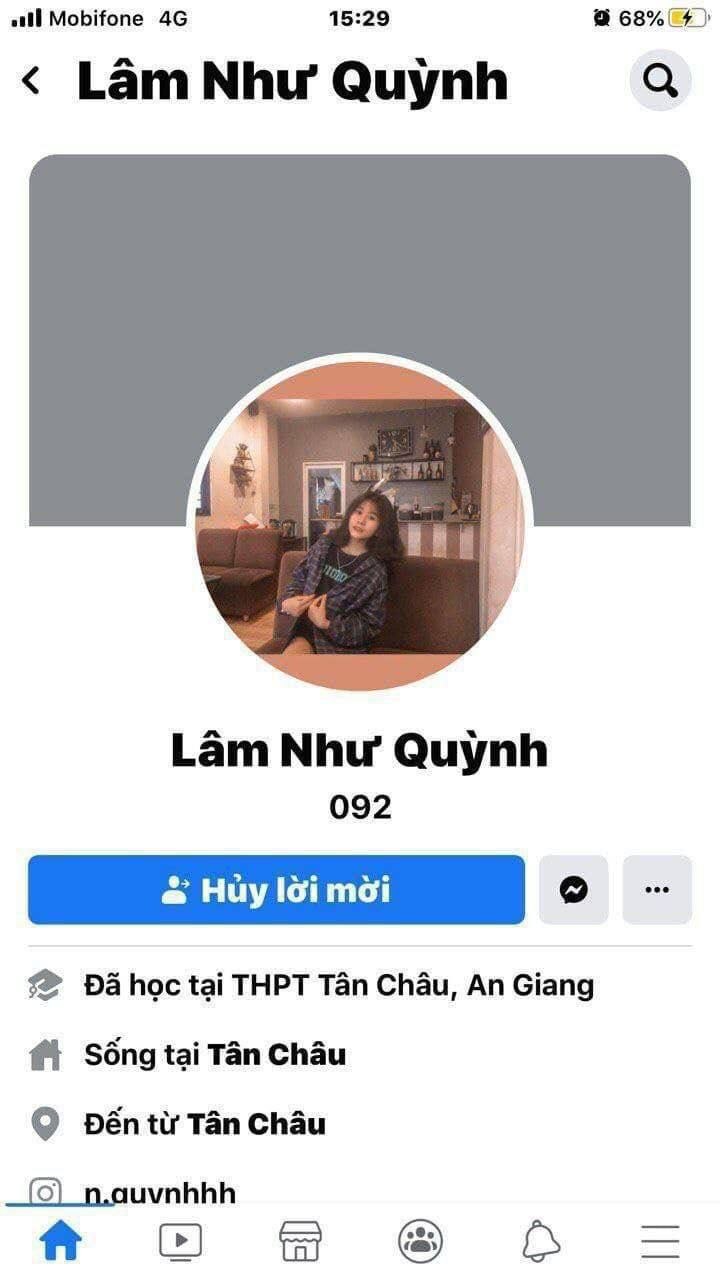Viewport: 720px width, 1280px height.
Task: Message this person via Messenger icon
Action: pyautogui.click(x=573, y=890)
